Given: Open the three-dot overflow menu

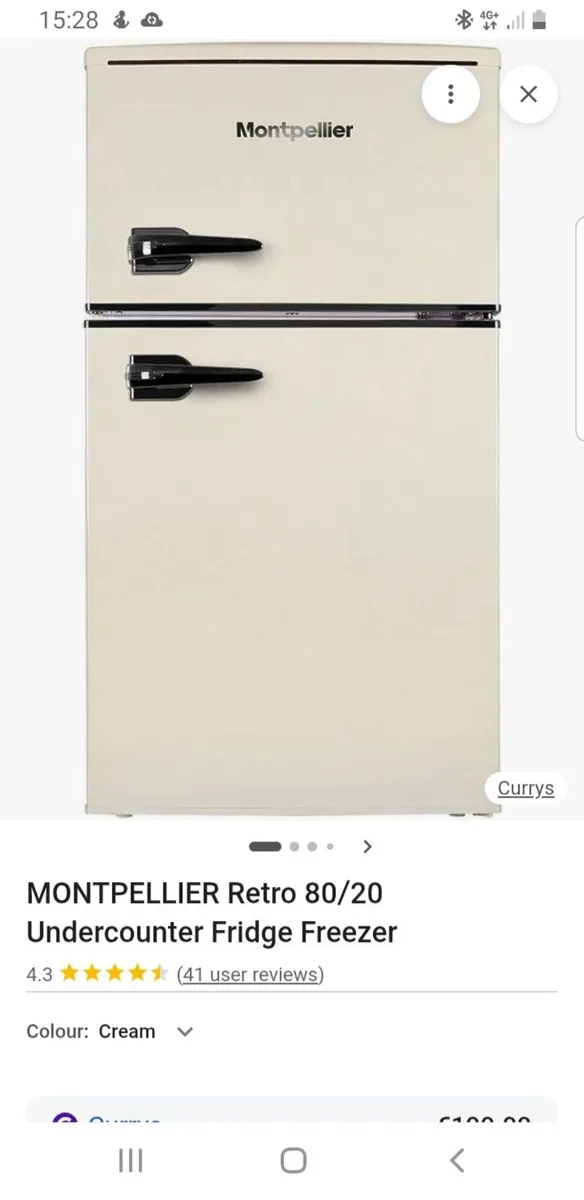Looking at the screenshot, I should pyautogui.click(x=451, y=94).
